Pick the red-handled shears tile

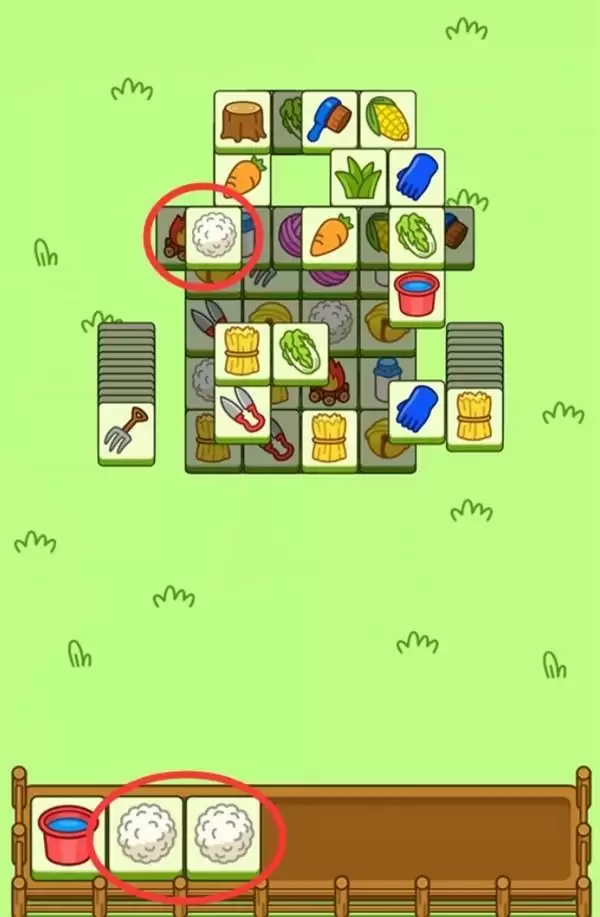[242, 412]
